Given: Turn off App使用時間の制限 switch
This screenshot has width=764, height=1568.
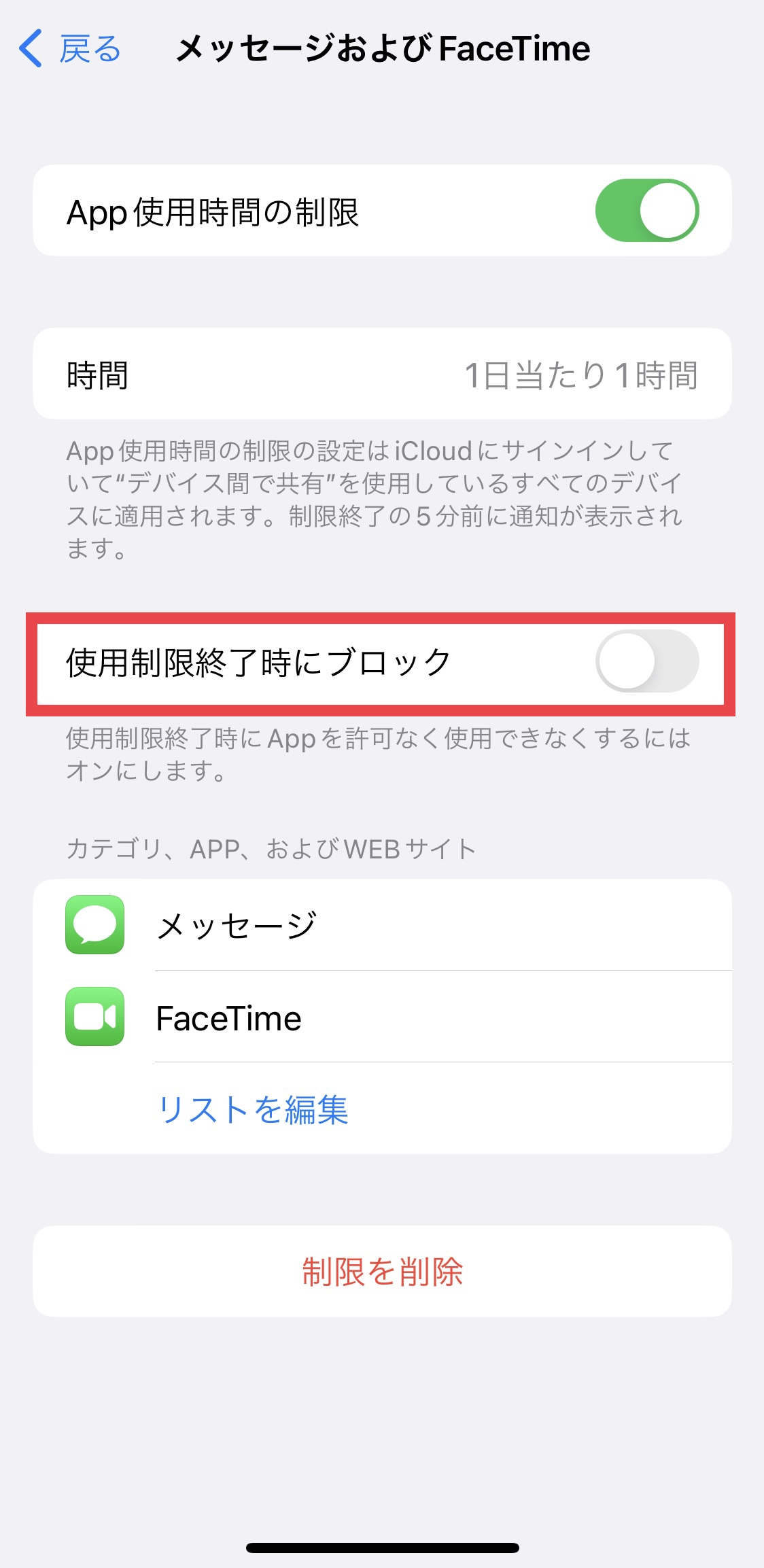Looking at the screenshot, I should click(646, 211).
